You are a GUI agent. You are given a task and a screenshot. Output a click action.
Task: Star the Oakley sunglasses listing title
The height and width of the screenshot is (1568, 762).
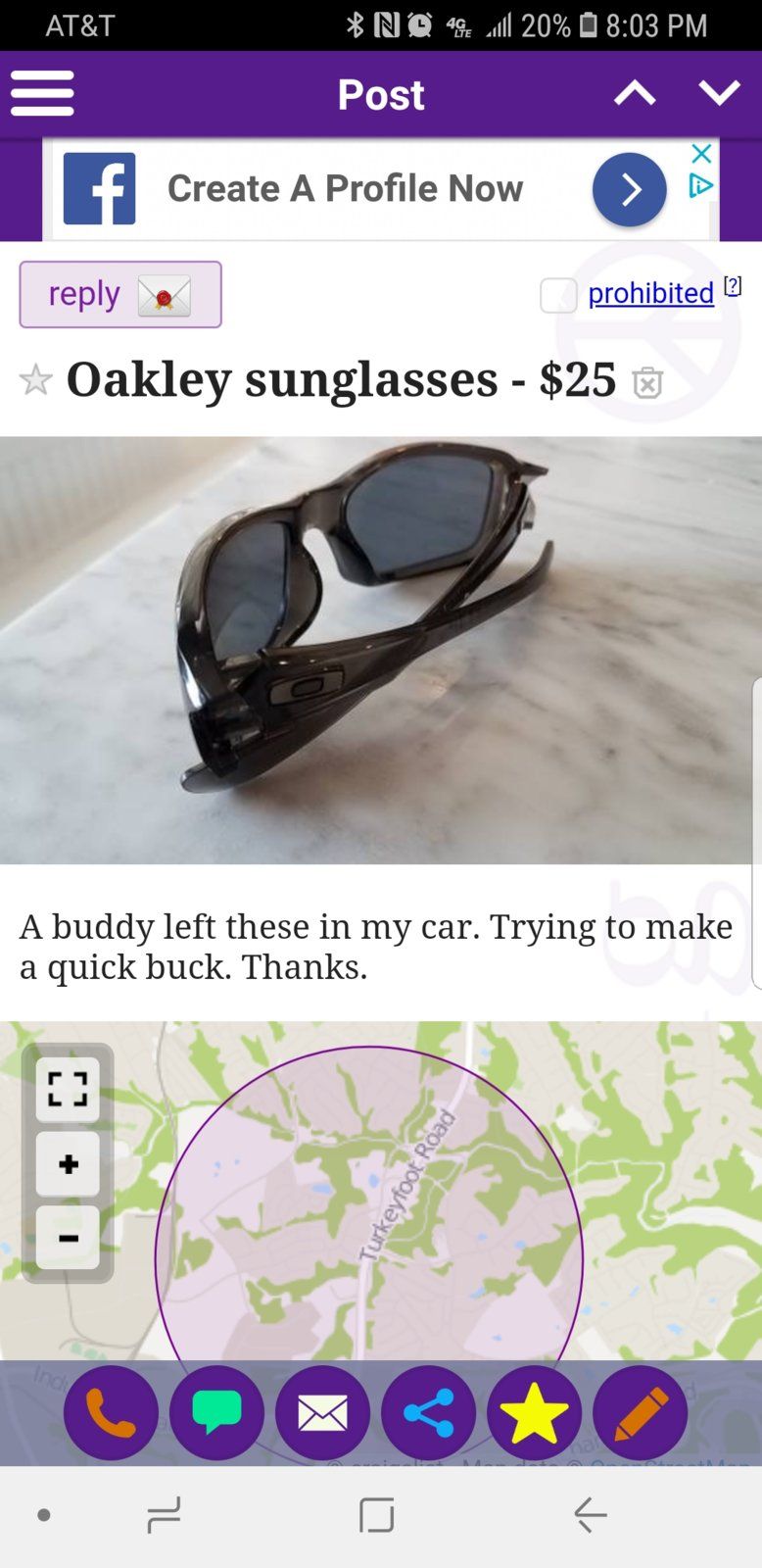click(x=35, y=379)
